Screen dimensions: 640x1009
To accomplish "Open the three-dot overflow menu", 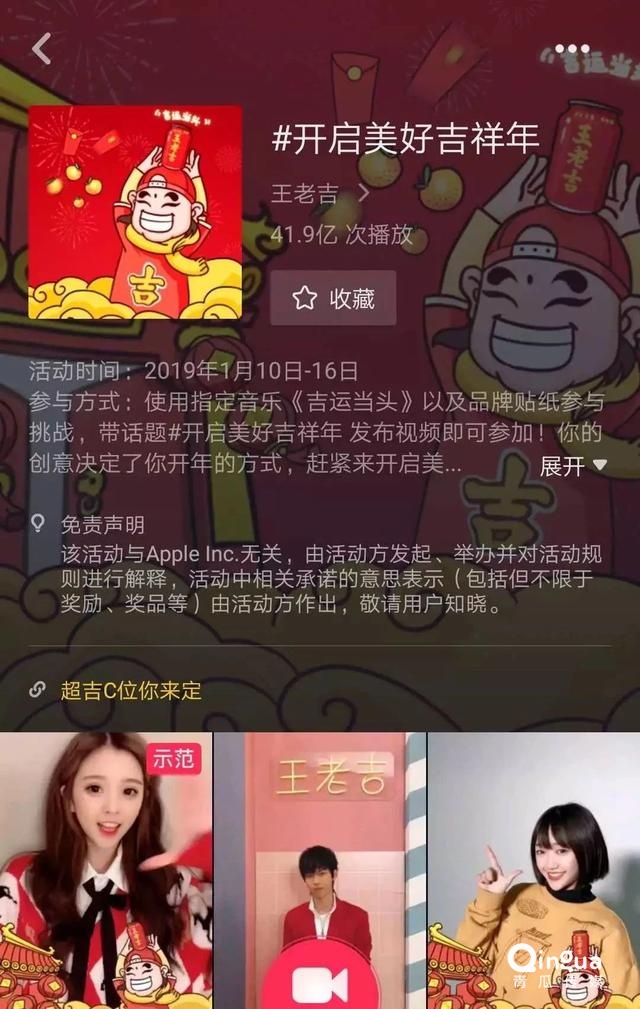I will click(572, 48).
